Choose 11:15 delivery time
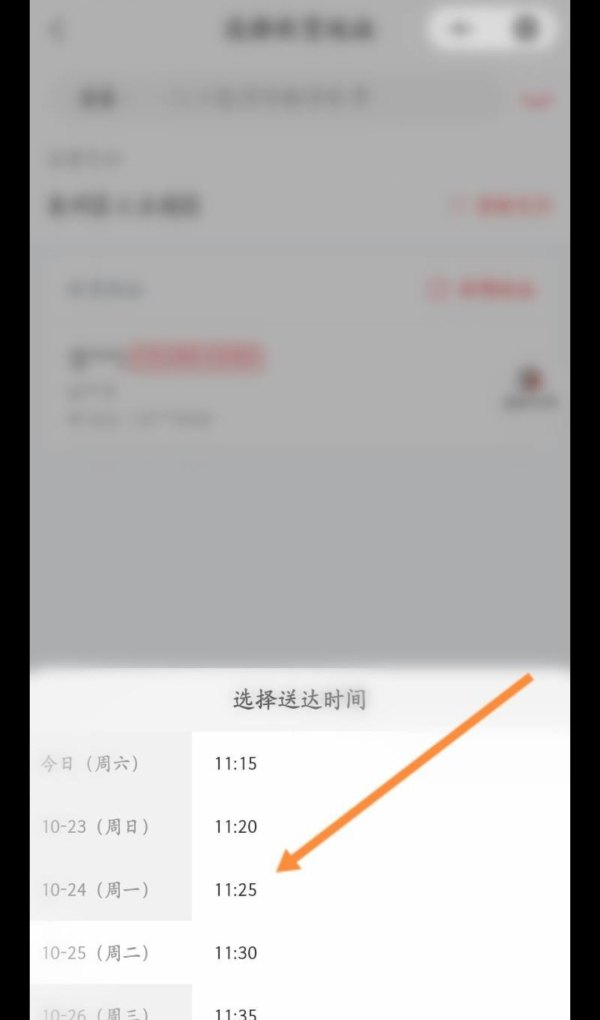The image size is (600, 1020). click(236, 764)
